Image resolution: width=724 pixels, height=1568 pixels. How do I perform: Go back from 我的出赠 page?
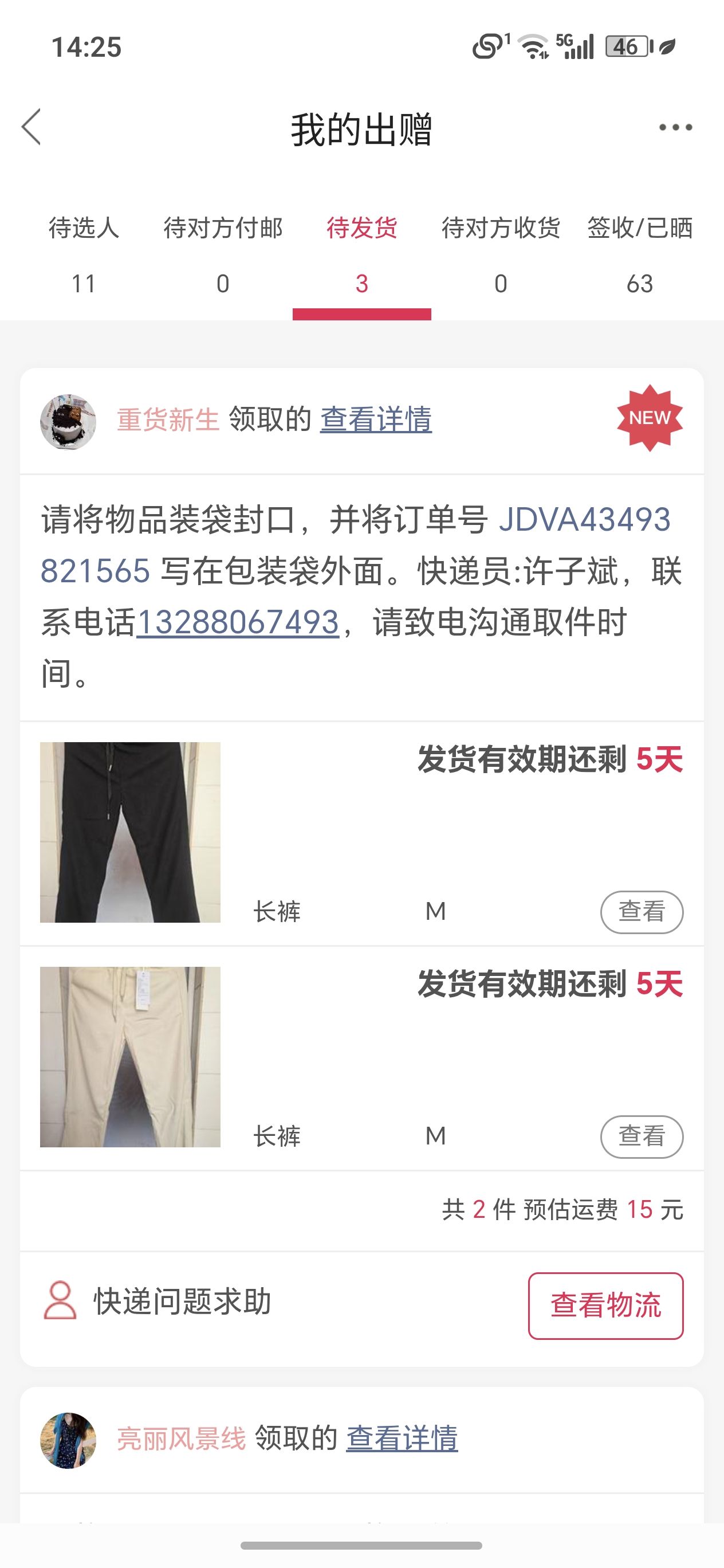[x=32, y=127]
